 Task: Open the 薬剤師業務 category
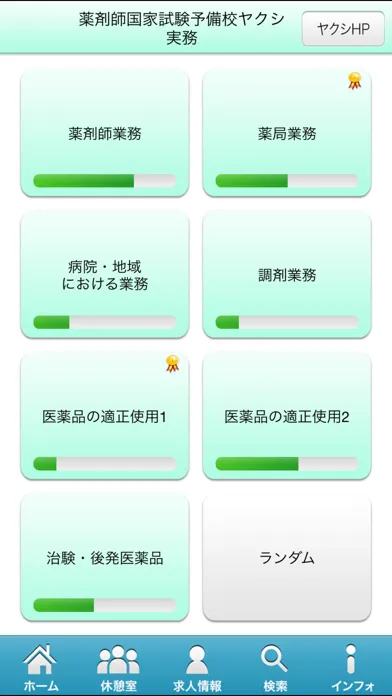[105, 133]
